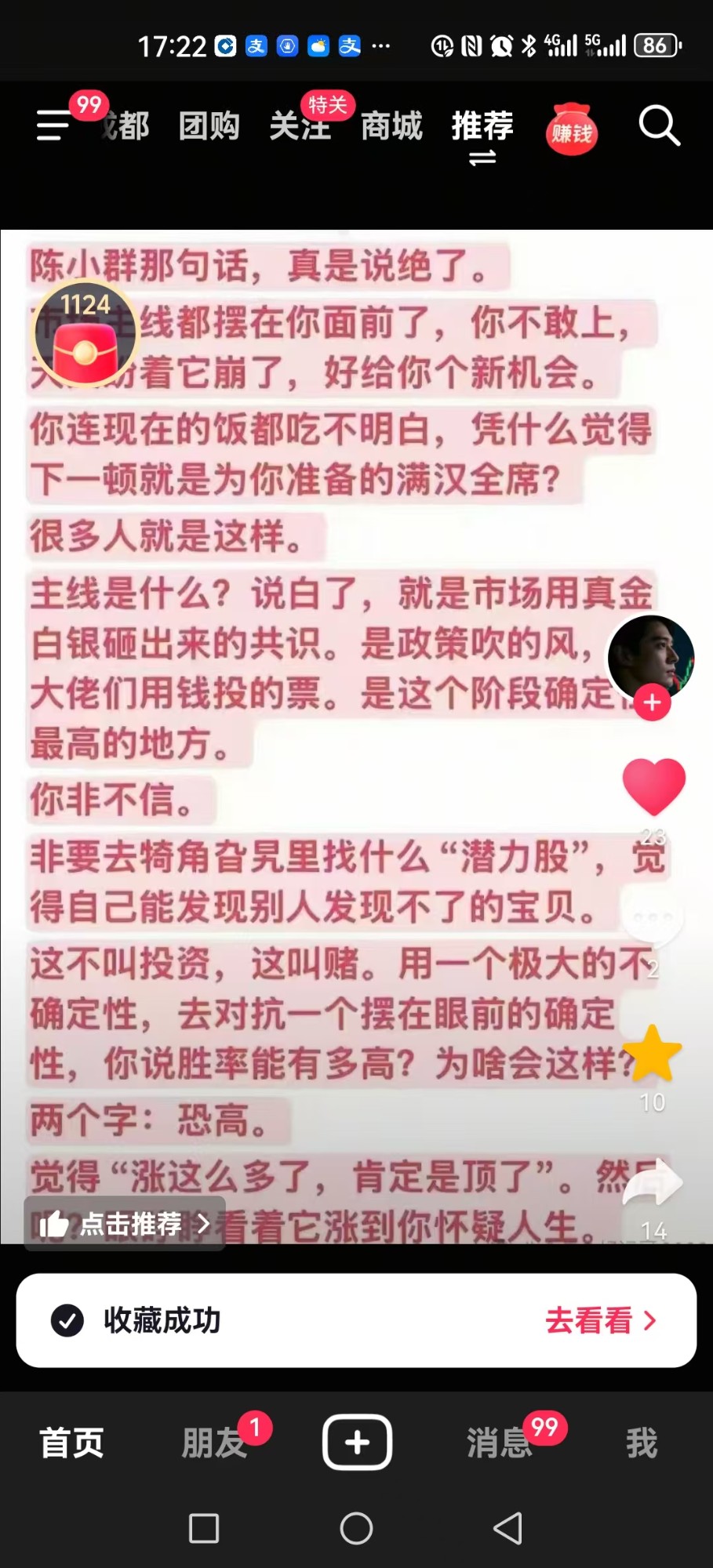
Task: Open the 消息 bottom tab
Action: [500, 1443]
